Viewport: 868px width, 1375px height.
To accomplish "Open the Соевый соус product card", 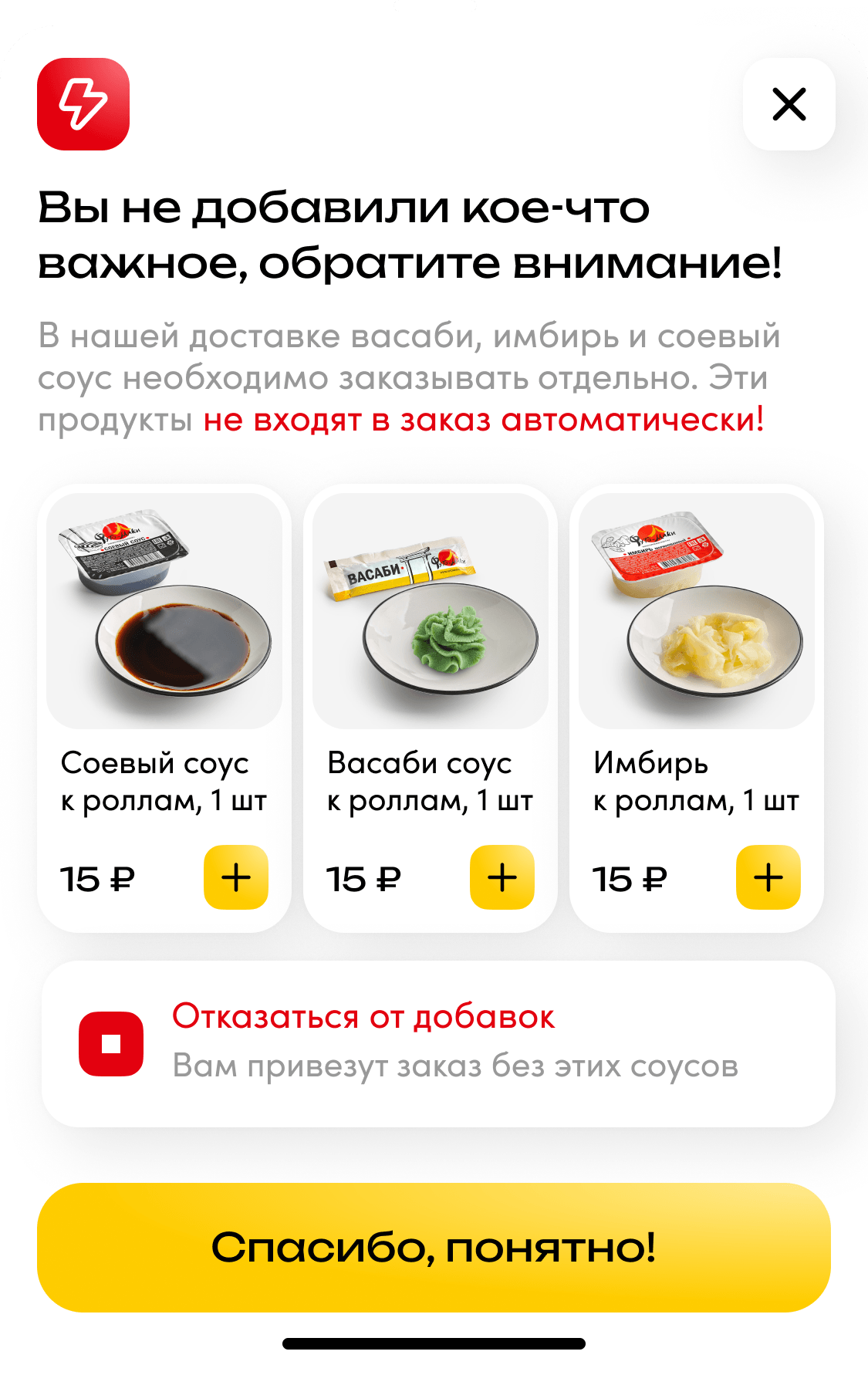I will click(x=164, y=611).
